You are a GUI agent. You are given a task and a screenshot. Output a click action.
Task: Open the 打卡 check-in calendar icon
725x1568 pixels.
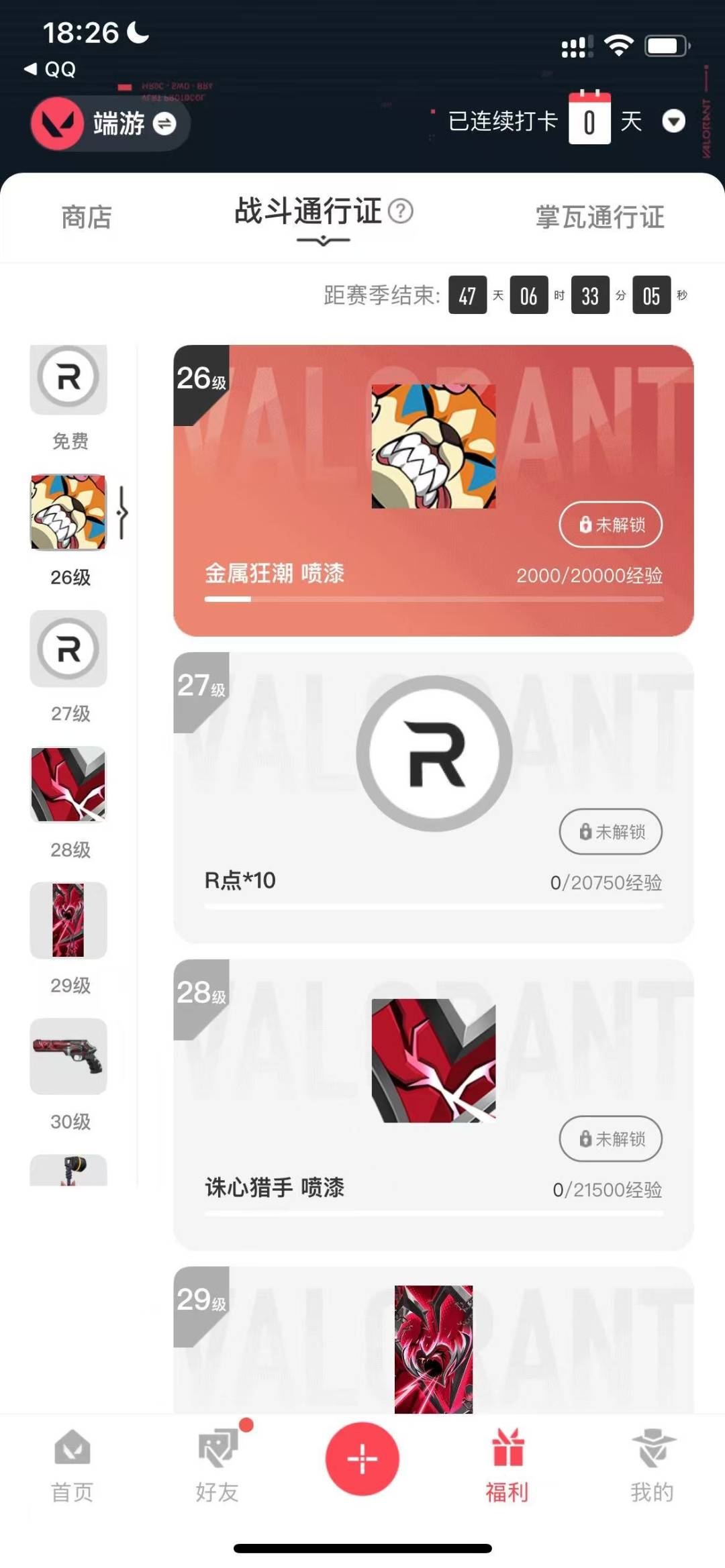coord(589,121)
